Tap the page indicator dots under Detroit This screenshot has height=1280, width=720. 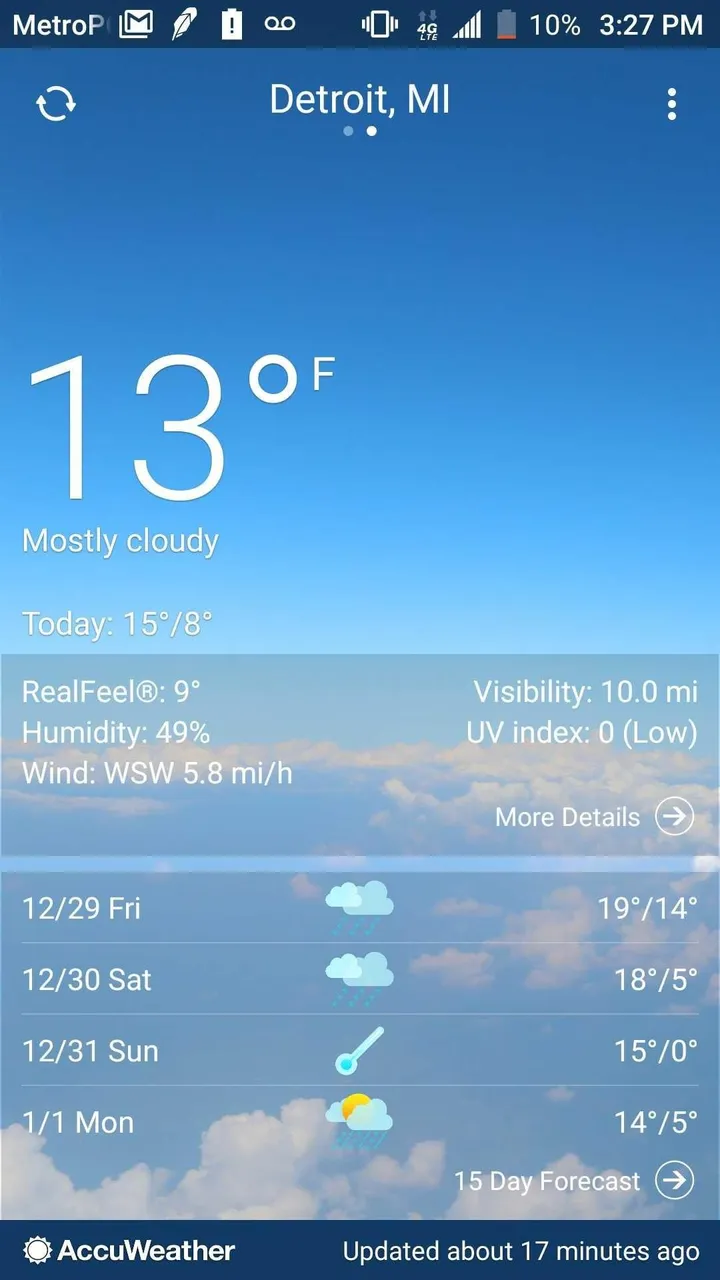[360, 131]
